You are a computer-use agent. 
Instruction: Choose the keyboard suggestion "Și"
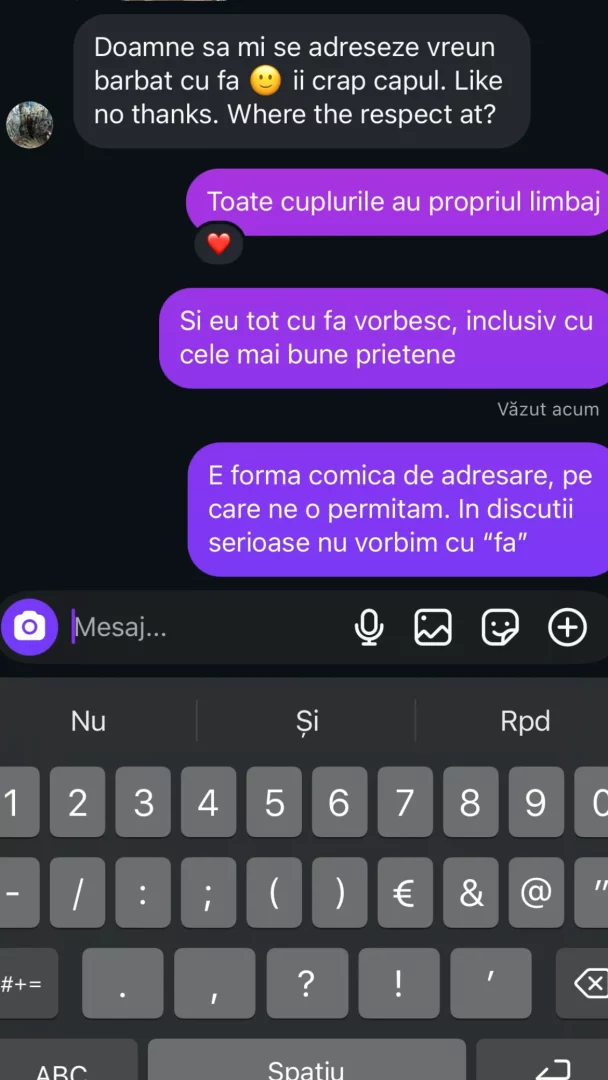pos(306,721)
